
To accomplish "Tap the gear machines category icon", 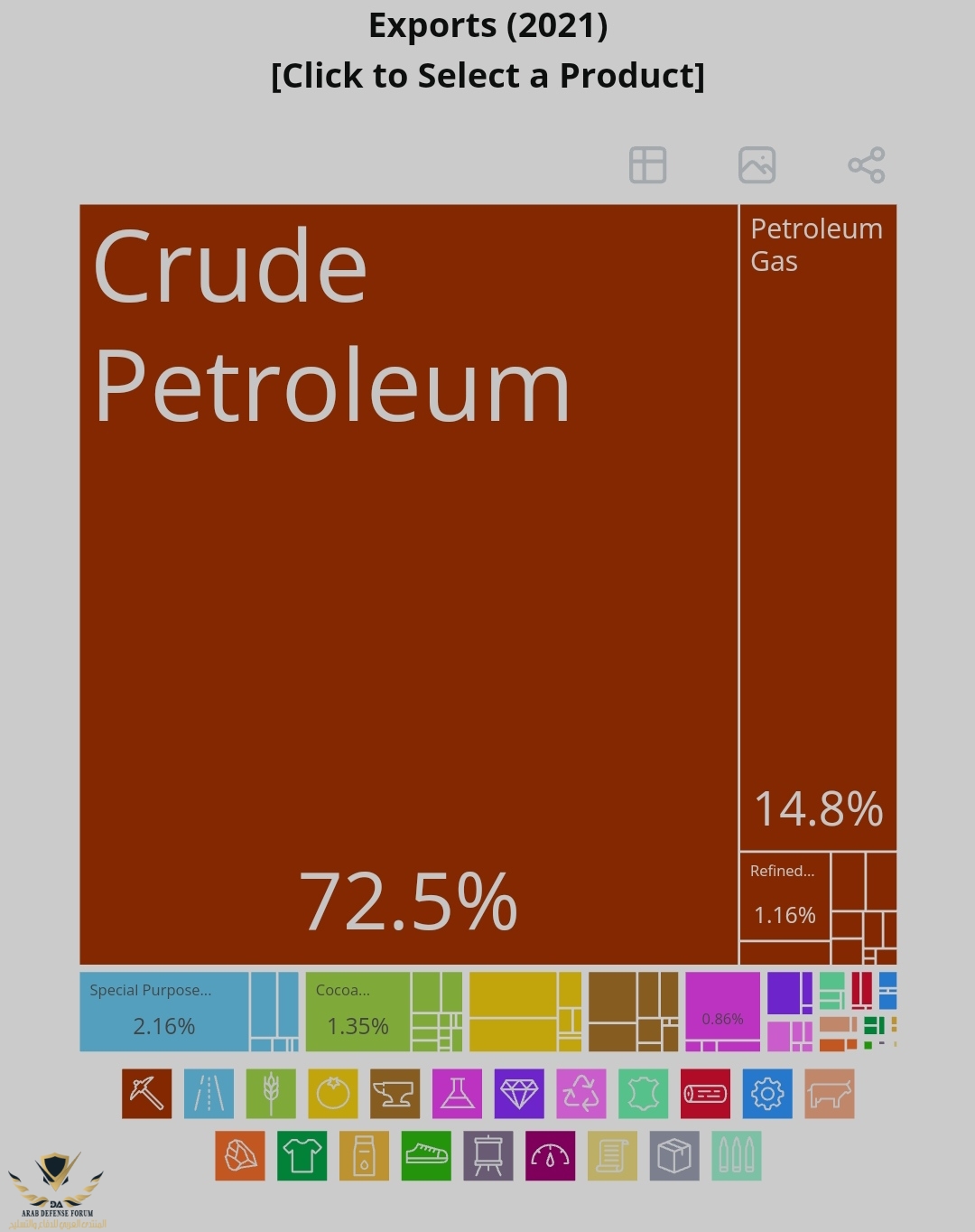I will pos(767,1094).
